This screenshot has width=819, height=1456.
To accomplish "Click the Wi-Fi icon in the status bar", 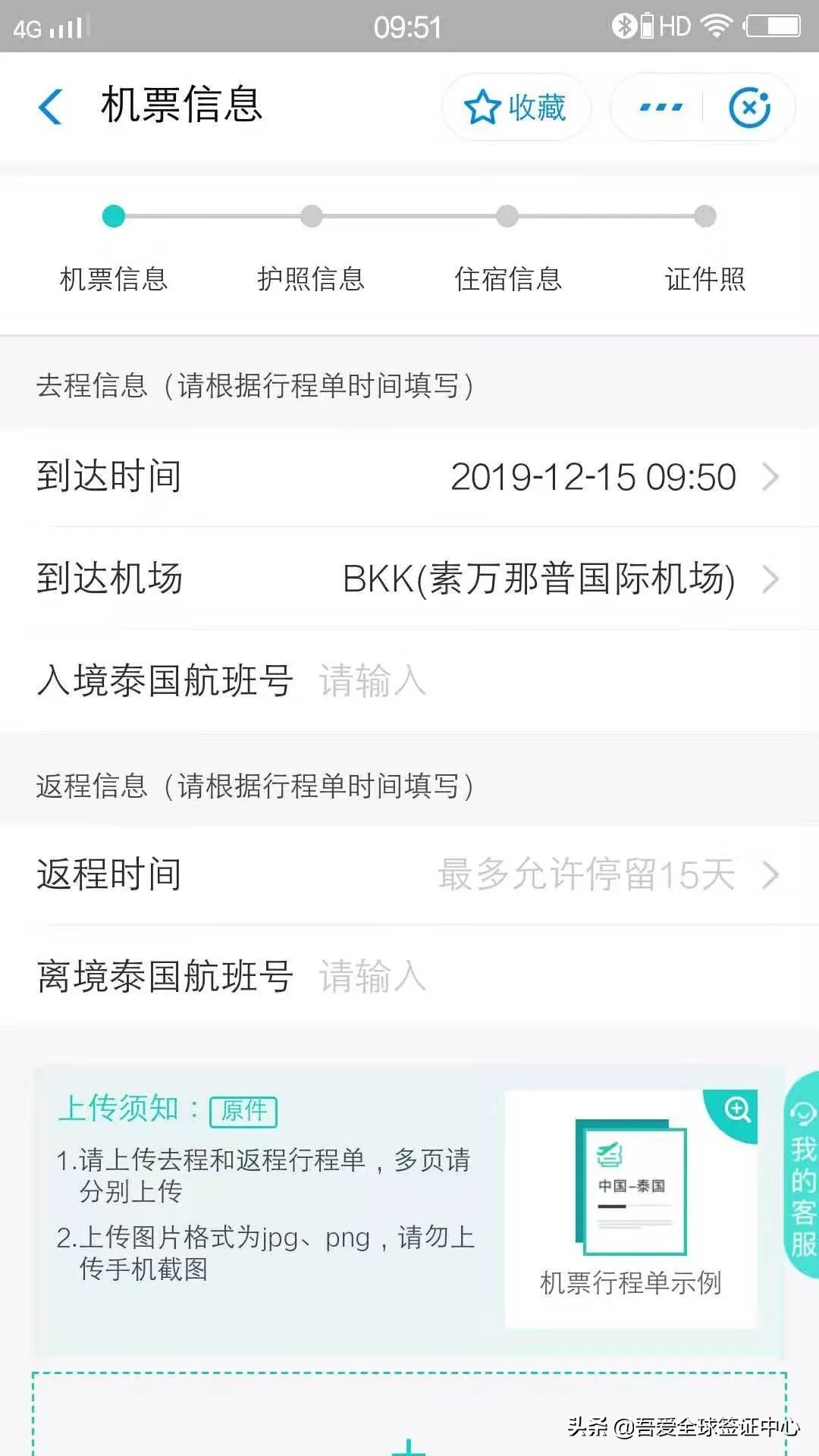I will click(717, 24).
